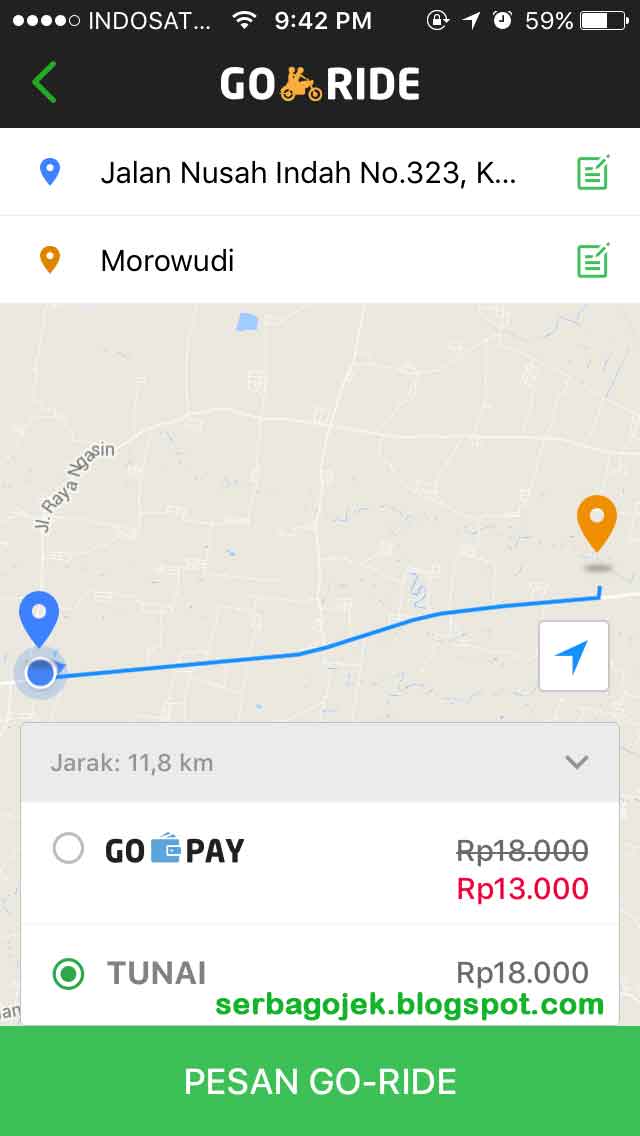The width and height of the screenshot is (640, 1136).
Task: Go back with the green arrow
Action: pyautogui.click(x=44, y=82)
